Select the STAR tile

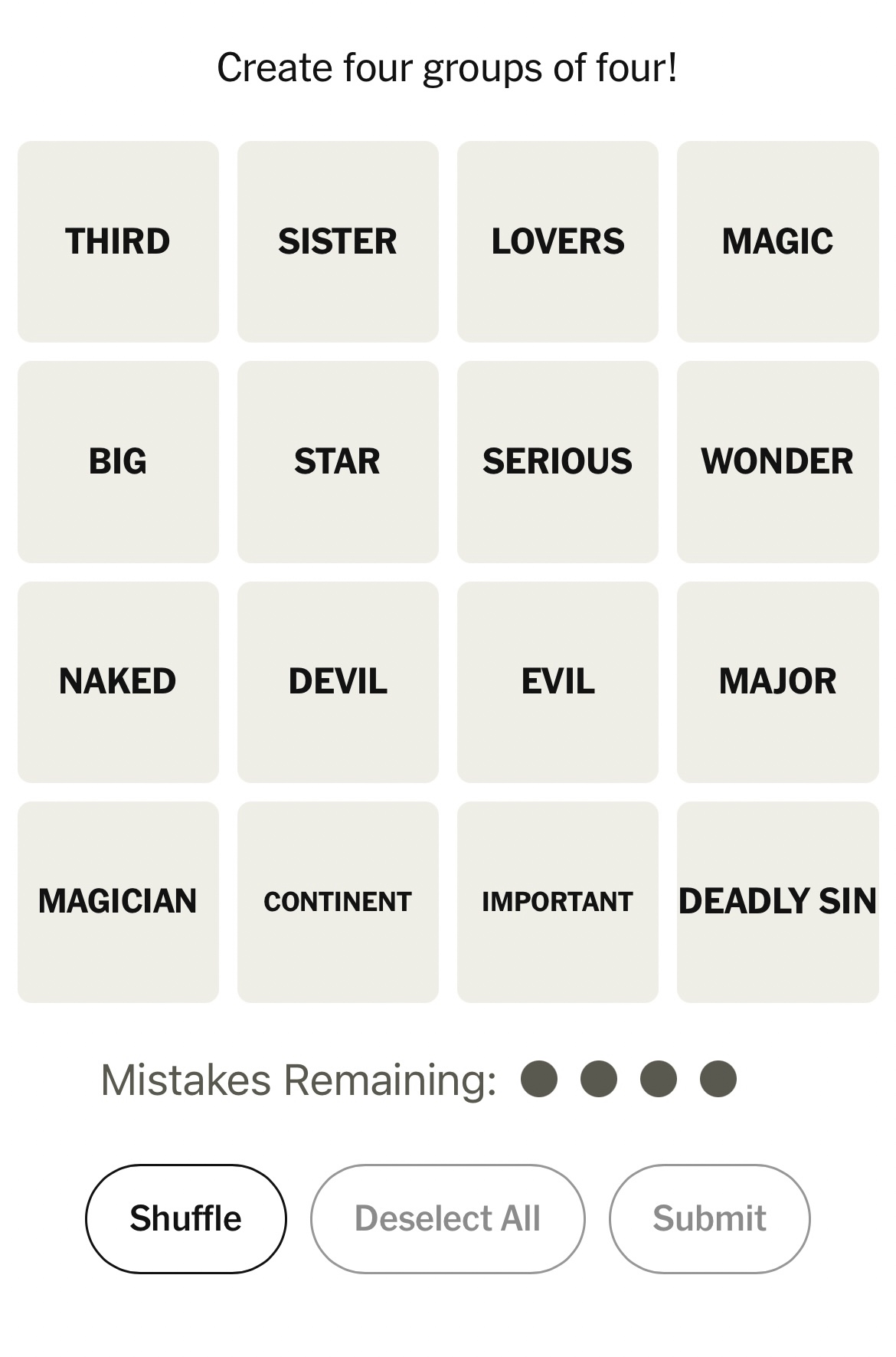tap(338, 461)
